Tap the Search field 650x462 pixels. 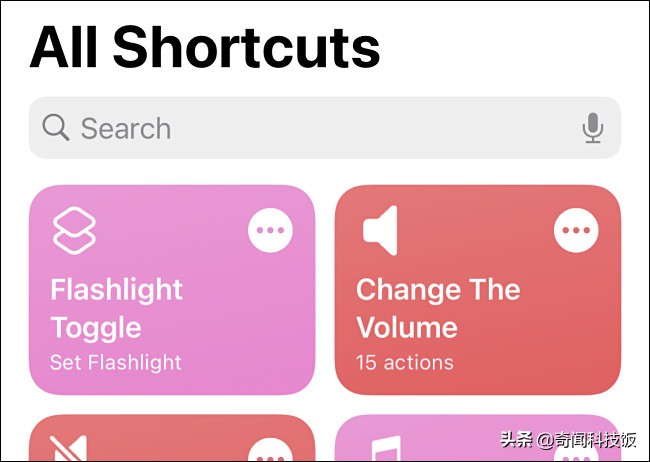[x=300, y=128]
